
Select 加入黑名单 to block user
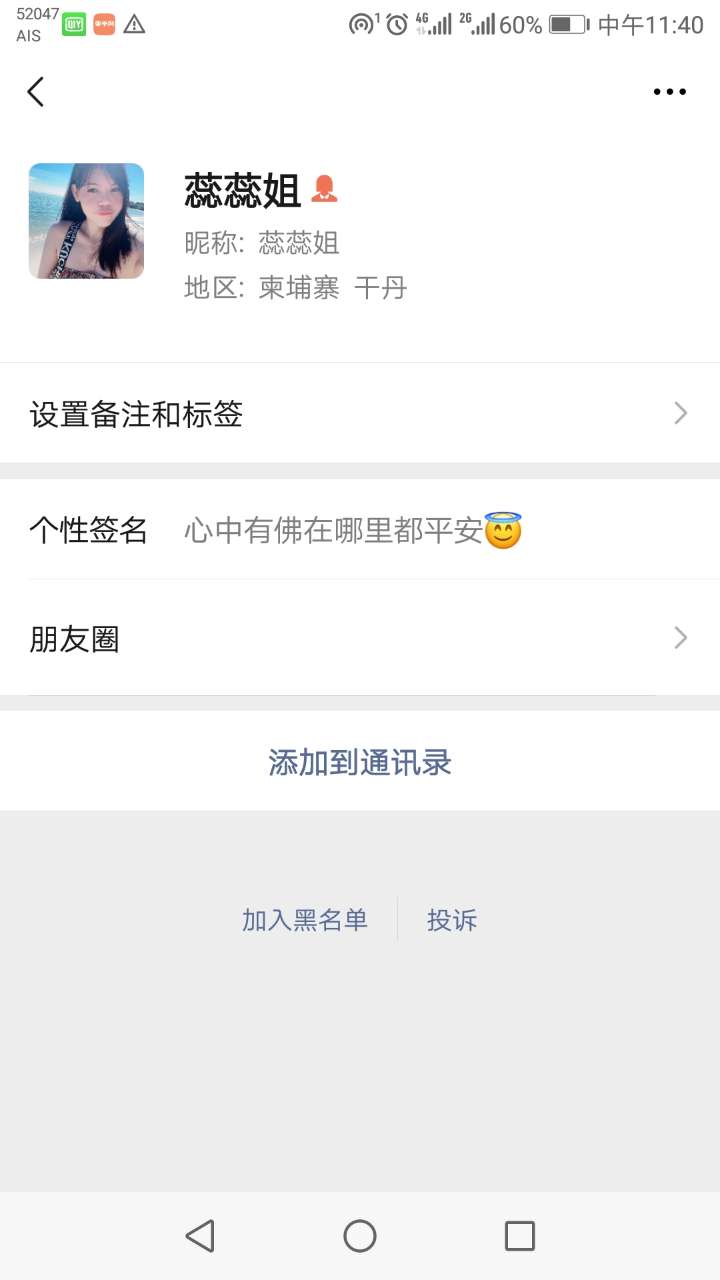pyautogui.click(x=305, y=920)
